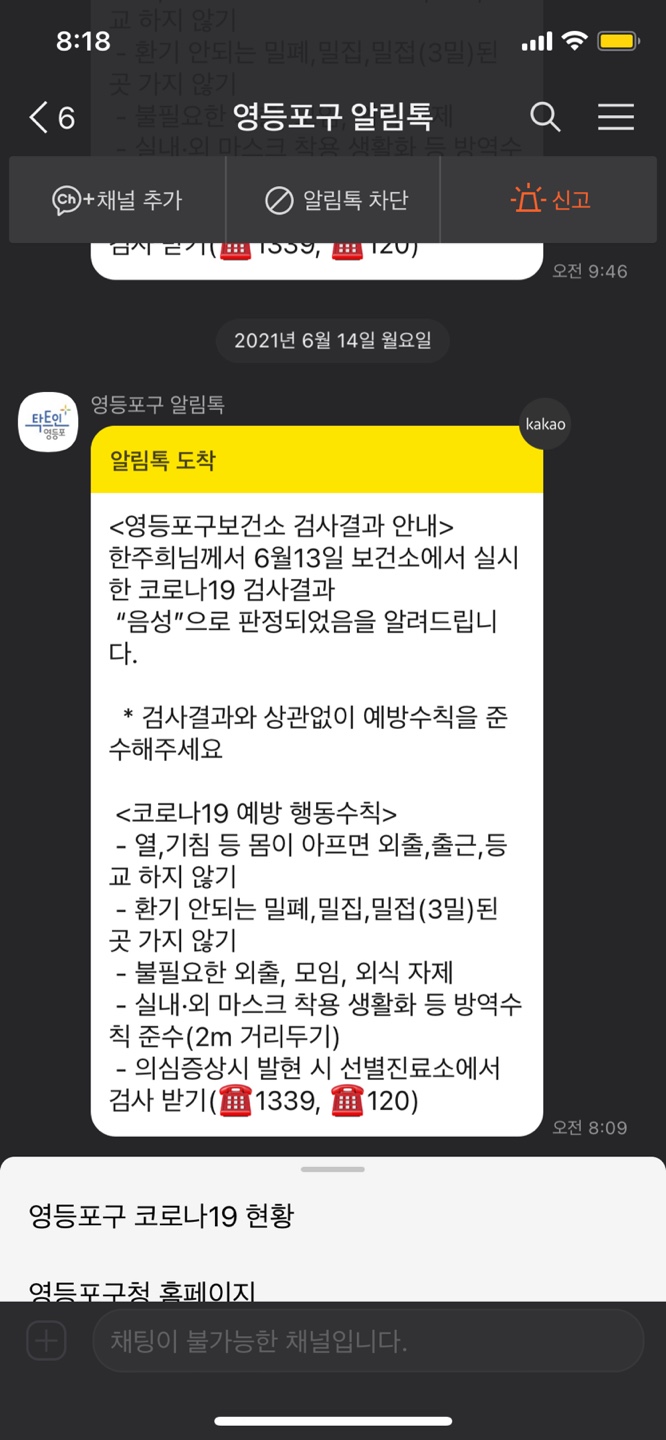Tap the plus attachment button
This screenshot has height=1440, width=666.
(x=46, y=1341)
